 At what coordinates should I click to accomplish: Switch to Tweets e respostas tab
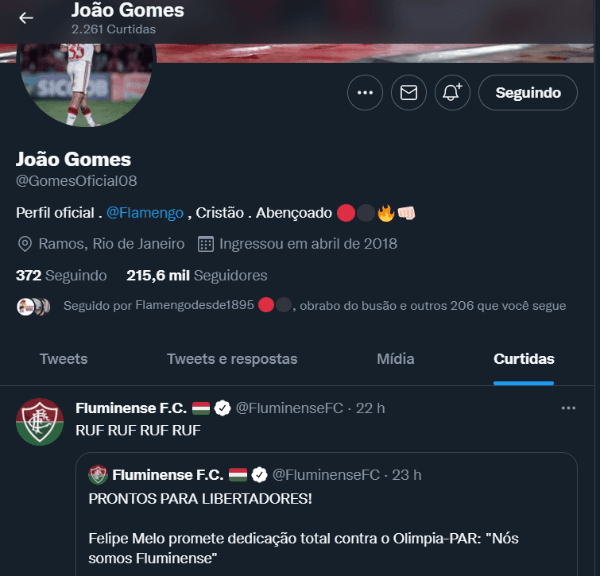pos(232,359)
